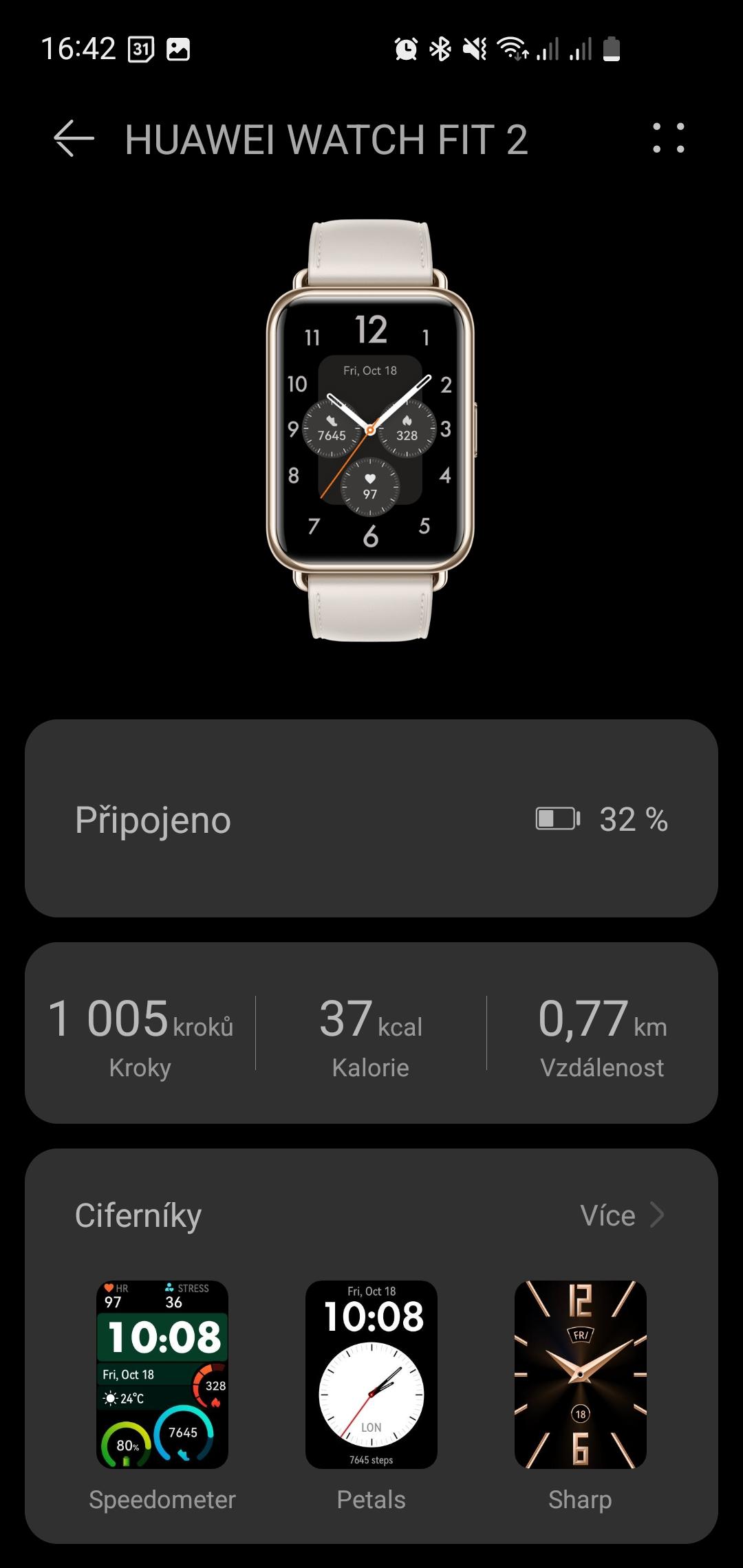743x1568 pixels.
Task: Open Více to see more watch faces
Action: (622, 1215)
